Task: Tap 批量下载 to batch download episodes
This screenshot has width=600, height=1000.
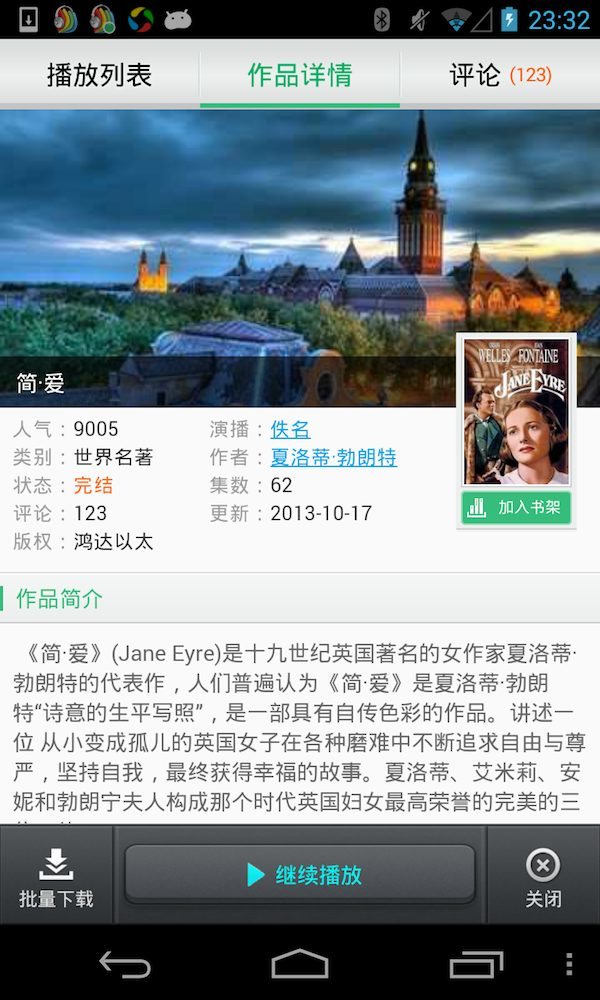Action: point(56,877)
